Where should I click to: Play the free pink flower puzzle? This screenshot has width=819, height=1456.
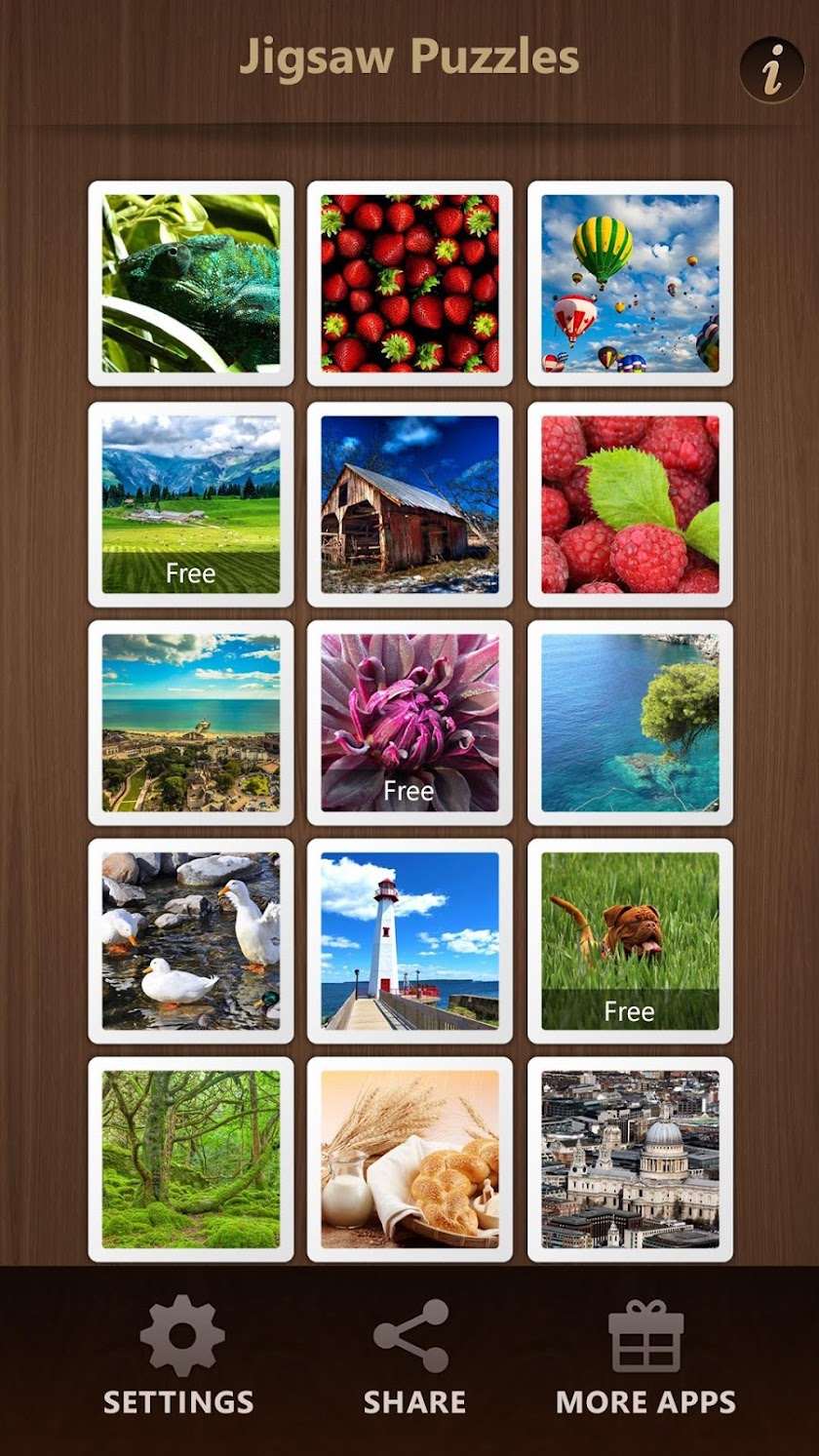[x=409, y=723]
